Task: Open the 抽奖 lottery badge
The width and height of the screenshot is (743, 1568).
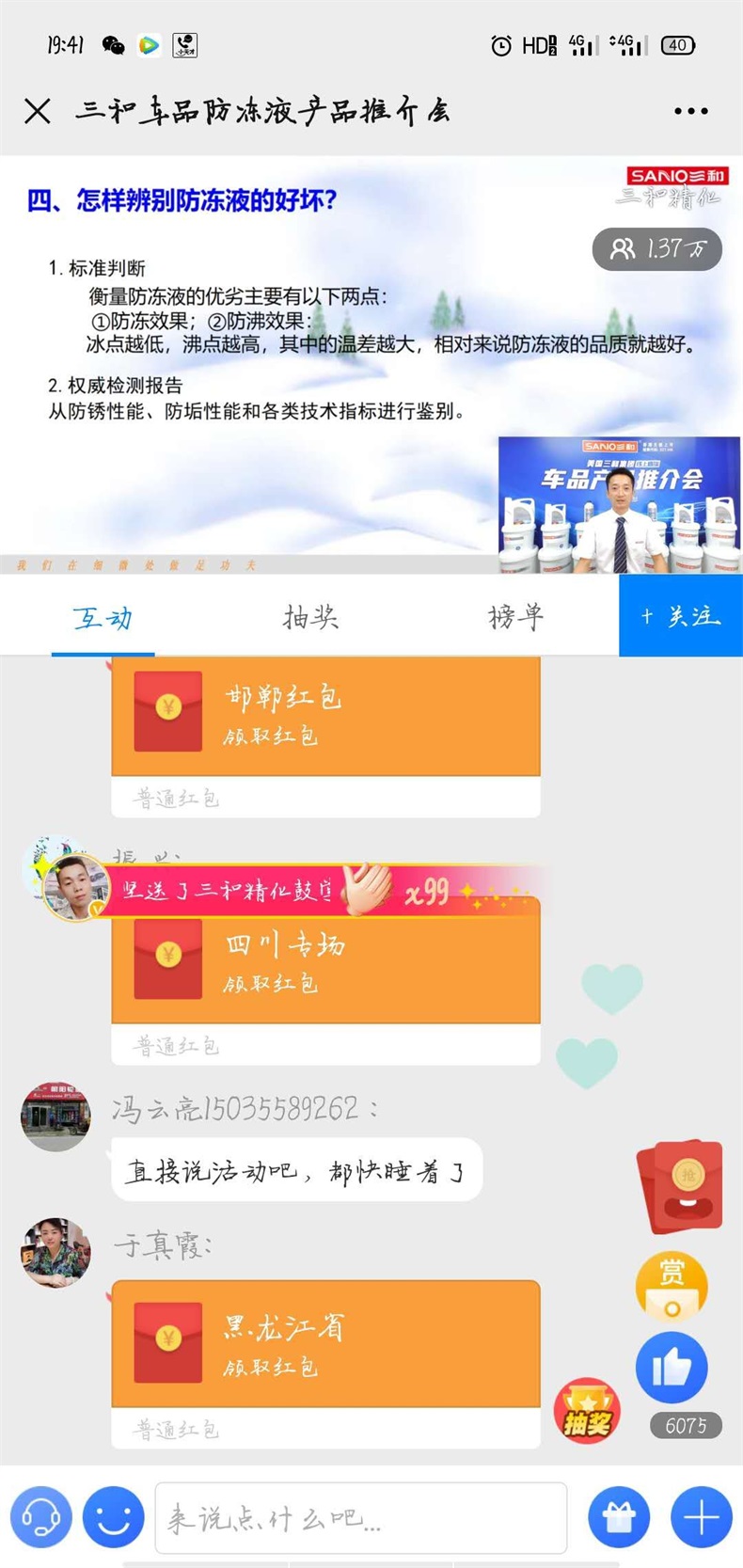Action: 586,1411
